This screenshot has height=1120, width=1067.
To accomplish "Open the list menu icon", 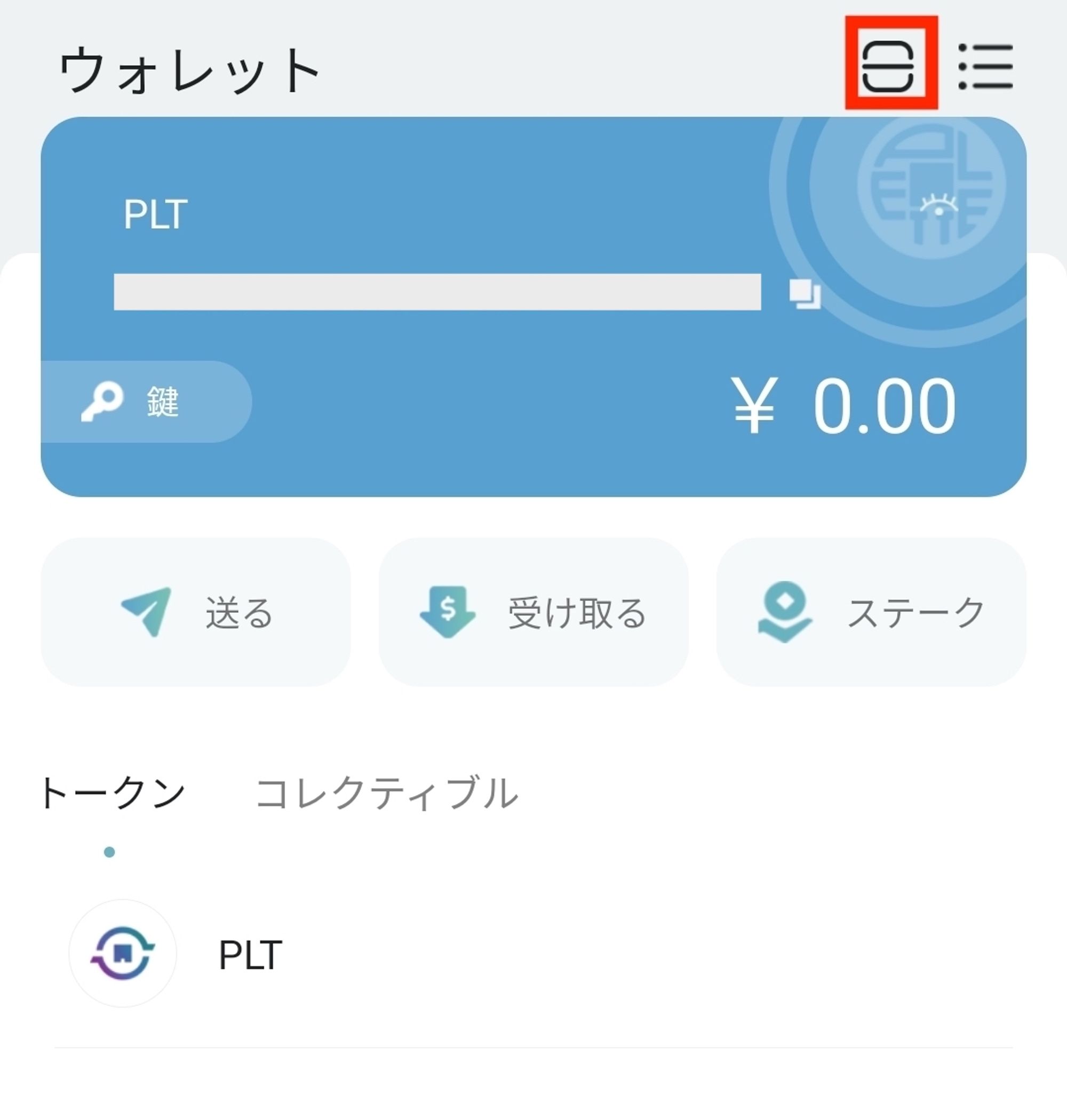I will pyautogui.click(x=986, y=67).
